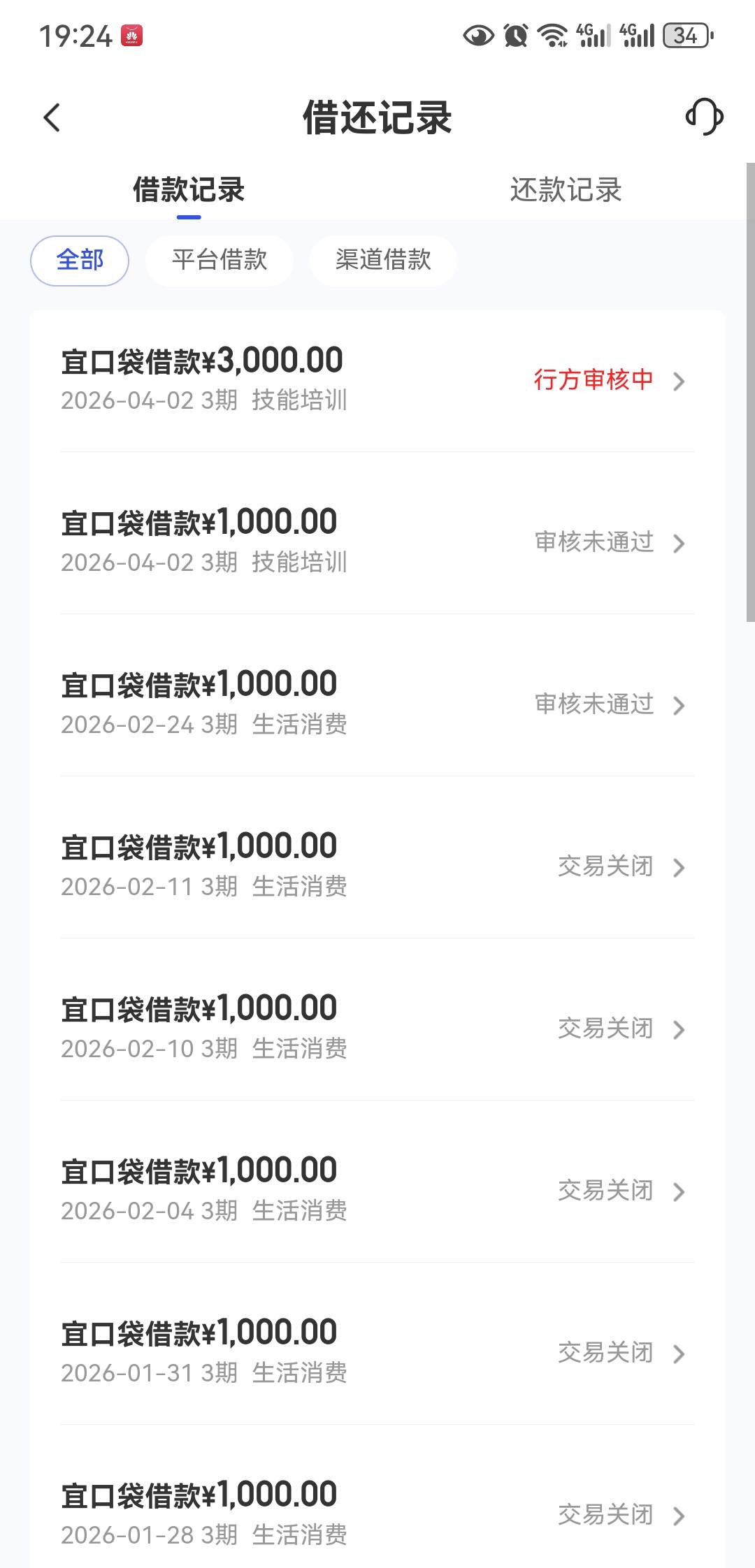Go back from 借还记录 page

[52, 117]
